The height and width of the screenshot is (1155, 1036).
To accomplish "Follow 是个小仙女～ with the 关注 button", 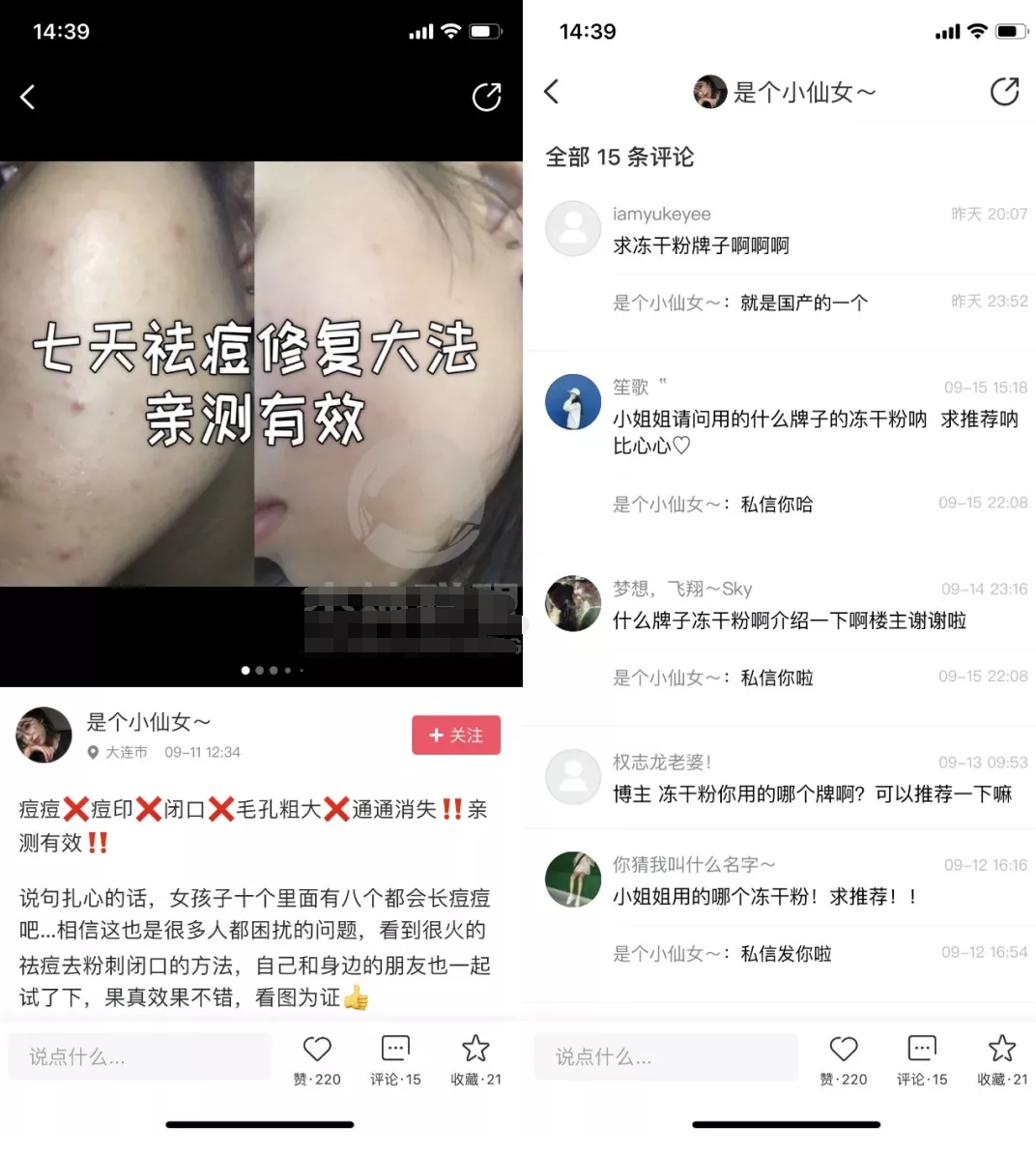I will pos(455,736).
